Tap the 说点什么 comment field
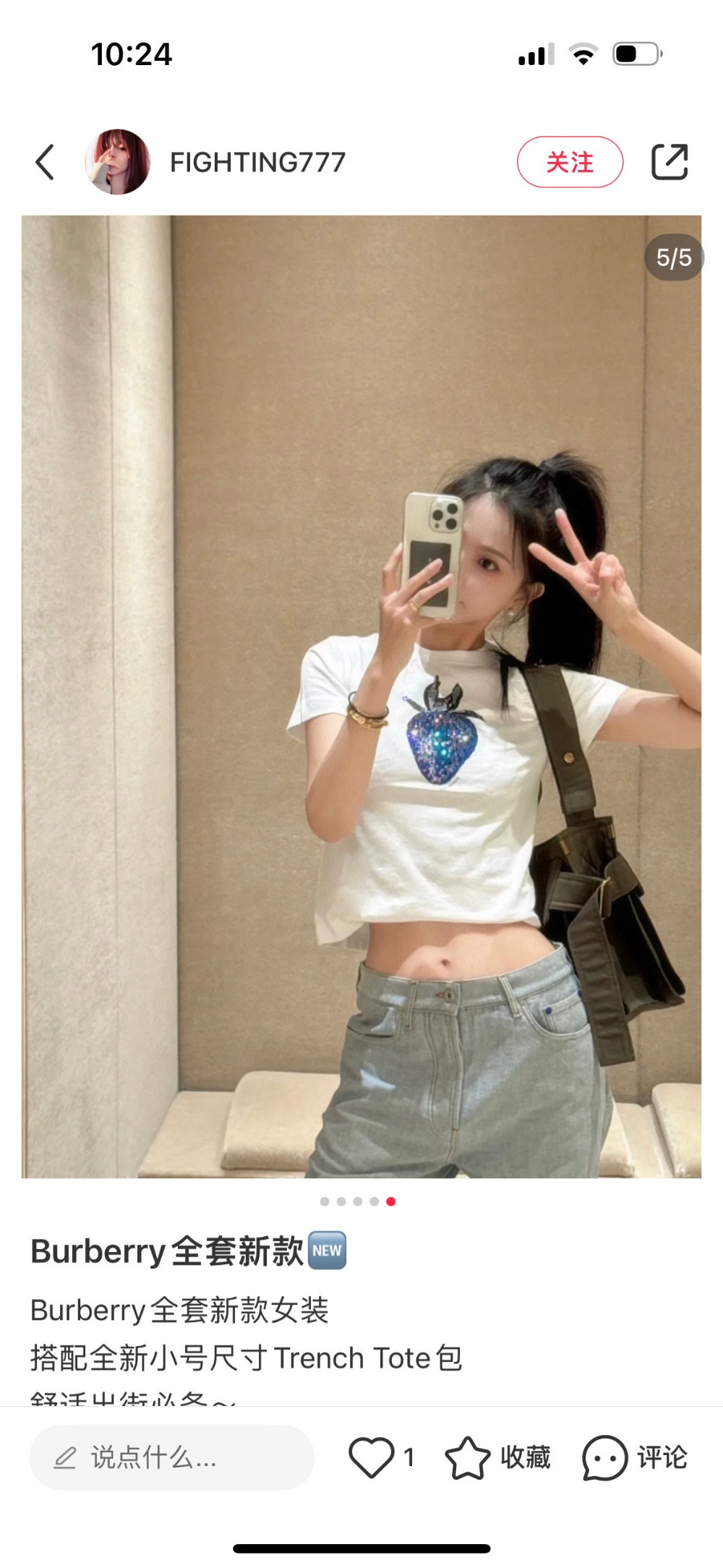Image resolution: width=723 pixels, height=1568 pixels. [x=172, y=1457]
